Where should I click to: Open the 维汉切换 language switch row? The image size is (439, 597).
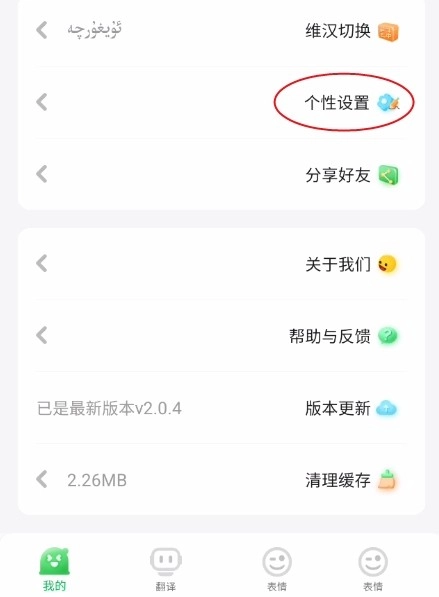tap(221, 31)
